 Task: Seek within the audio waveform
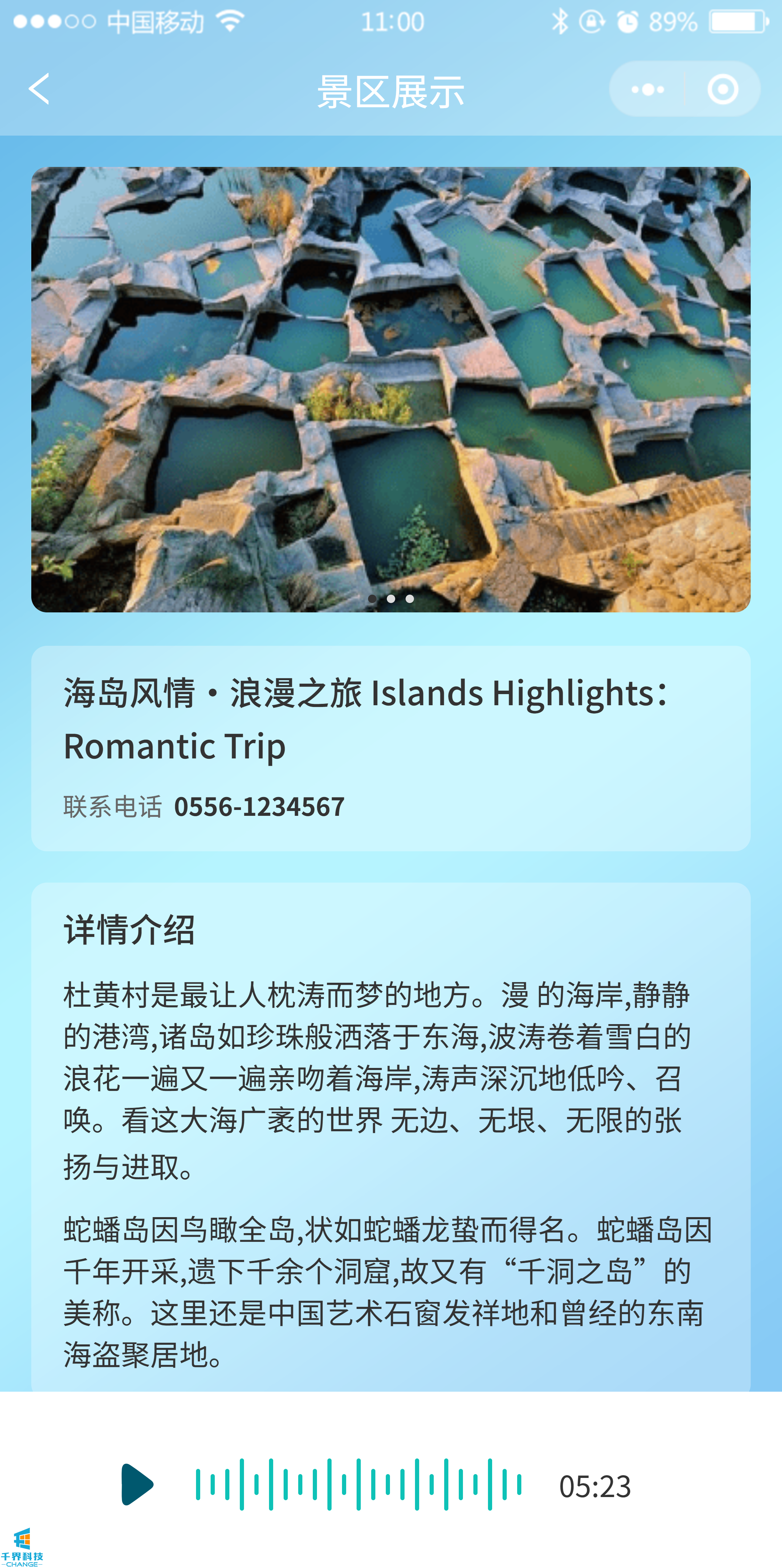point(358,1484)
